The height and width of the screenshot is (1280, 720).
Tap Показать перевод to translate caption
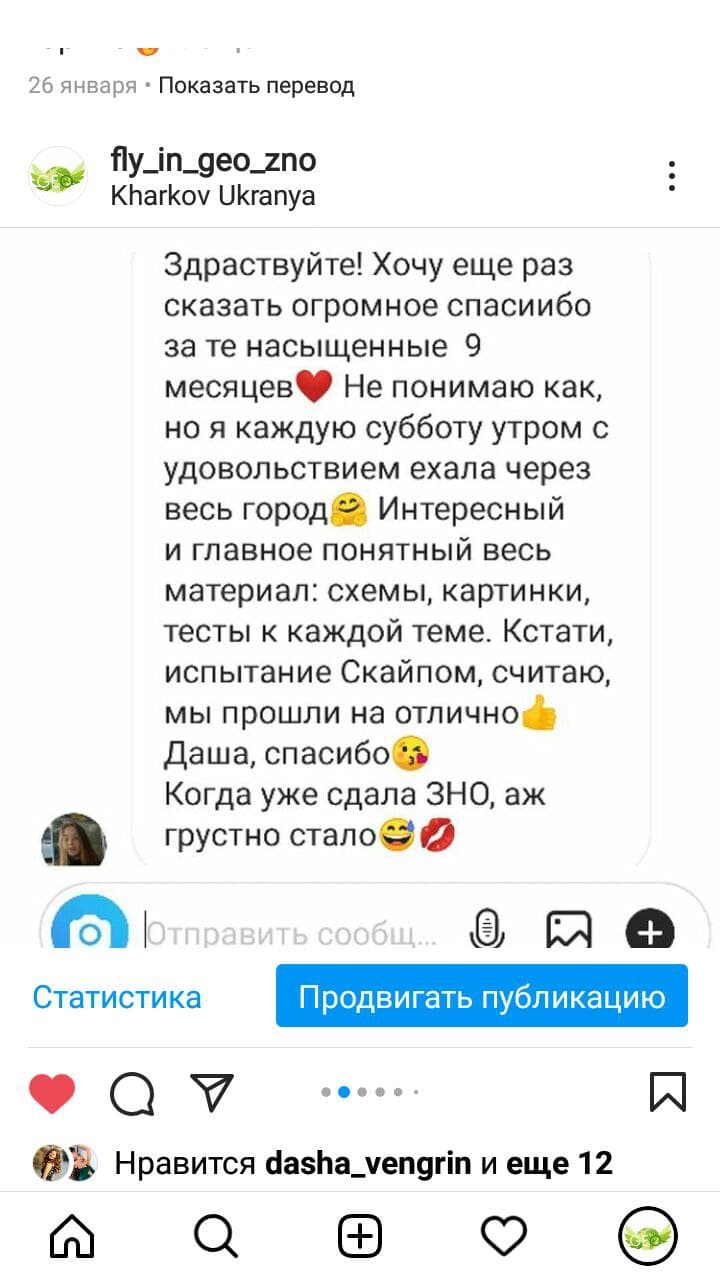click(x=256, y=85)
